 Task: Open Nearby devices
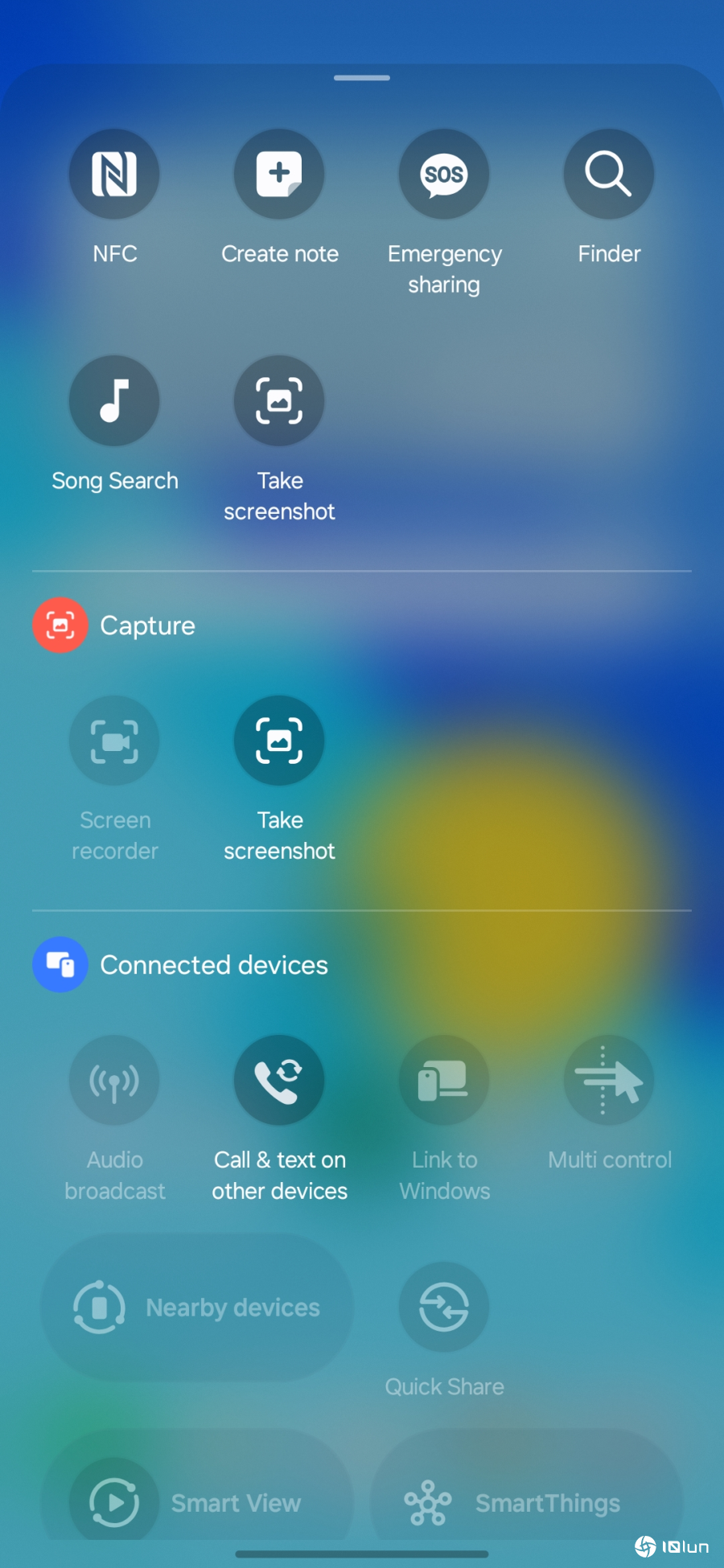[197, 1307]
